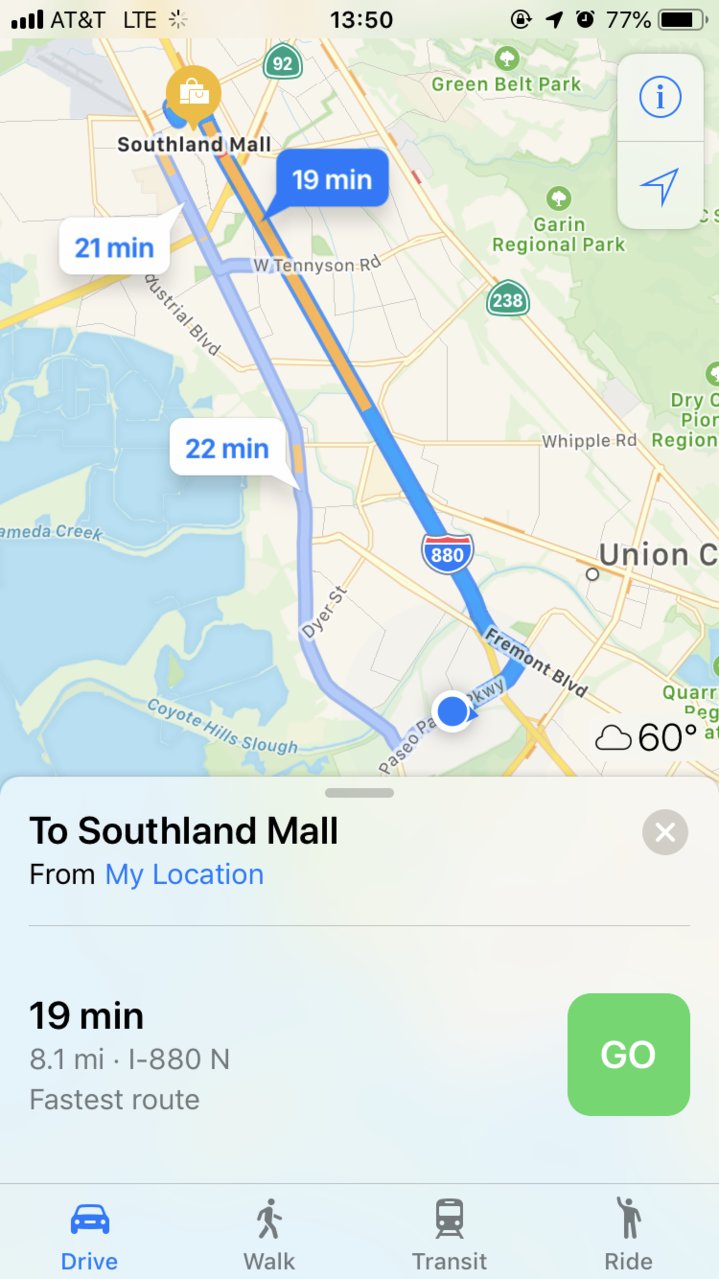Screen dimensions: 719x1279
Task: Select the 21 min alternate route
Action: tap(114, 247)
